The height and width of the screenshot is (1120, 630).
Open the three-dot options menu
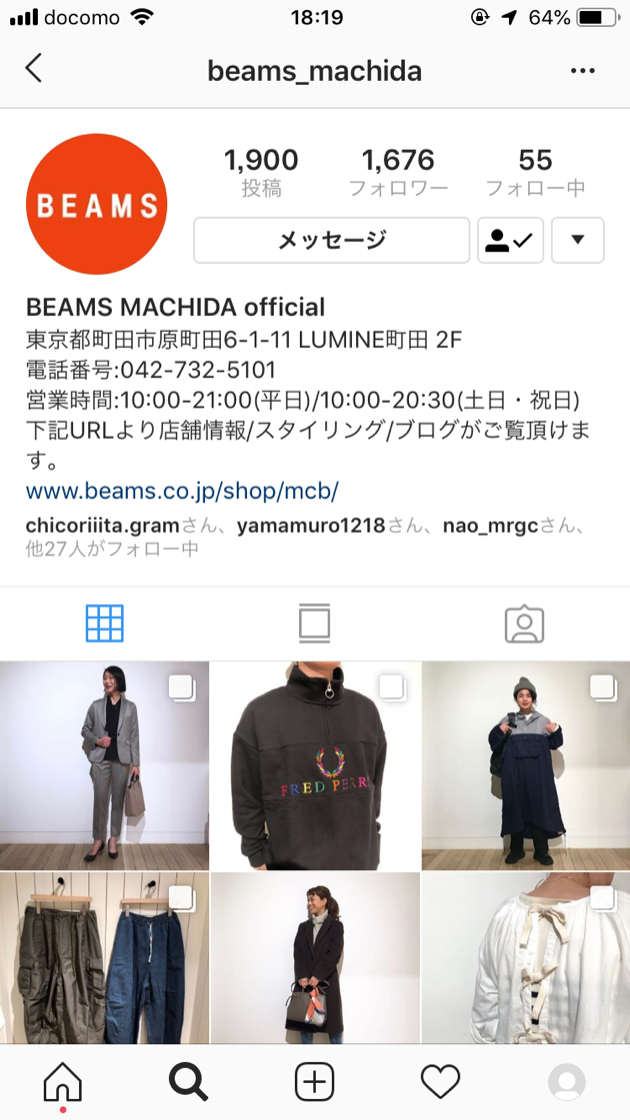[x=582, y=71]
